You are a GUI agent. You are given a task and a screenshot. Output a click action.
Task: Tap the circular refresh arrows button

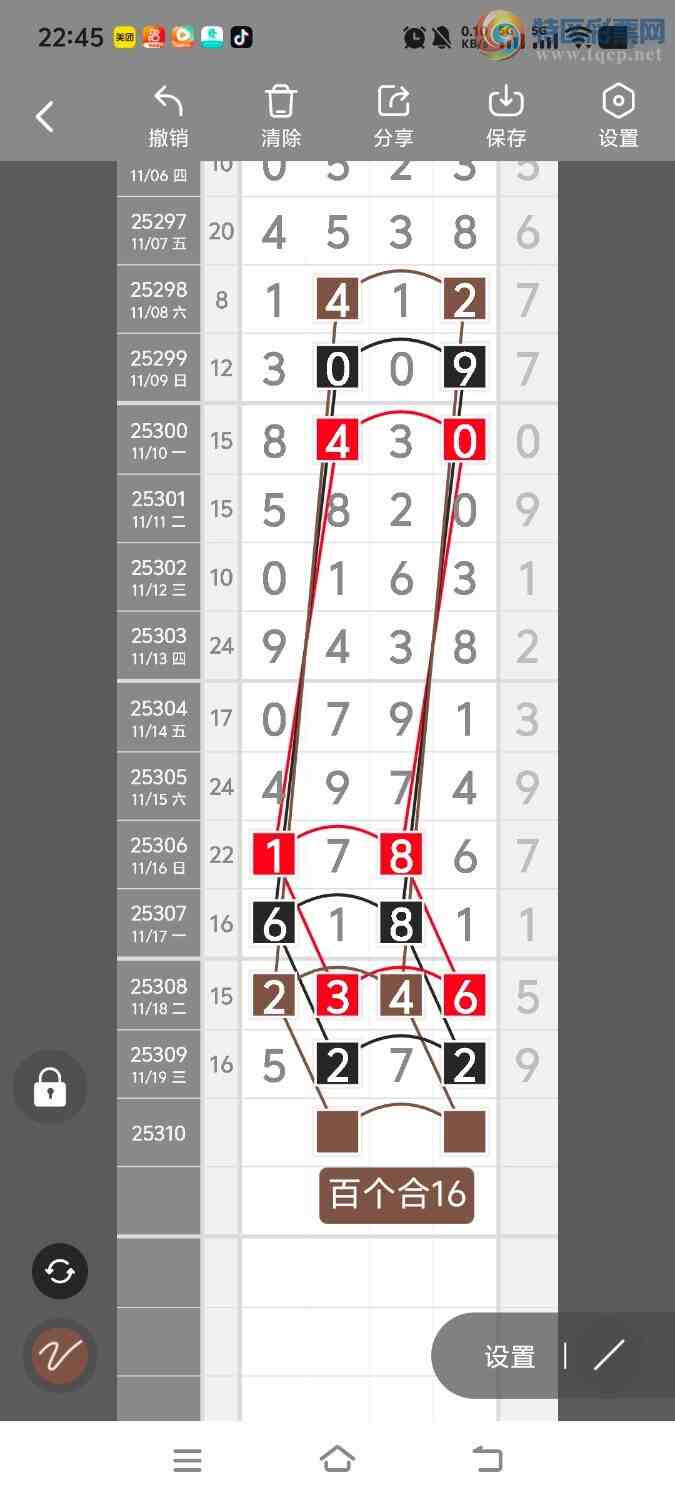coord(60,1271)
